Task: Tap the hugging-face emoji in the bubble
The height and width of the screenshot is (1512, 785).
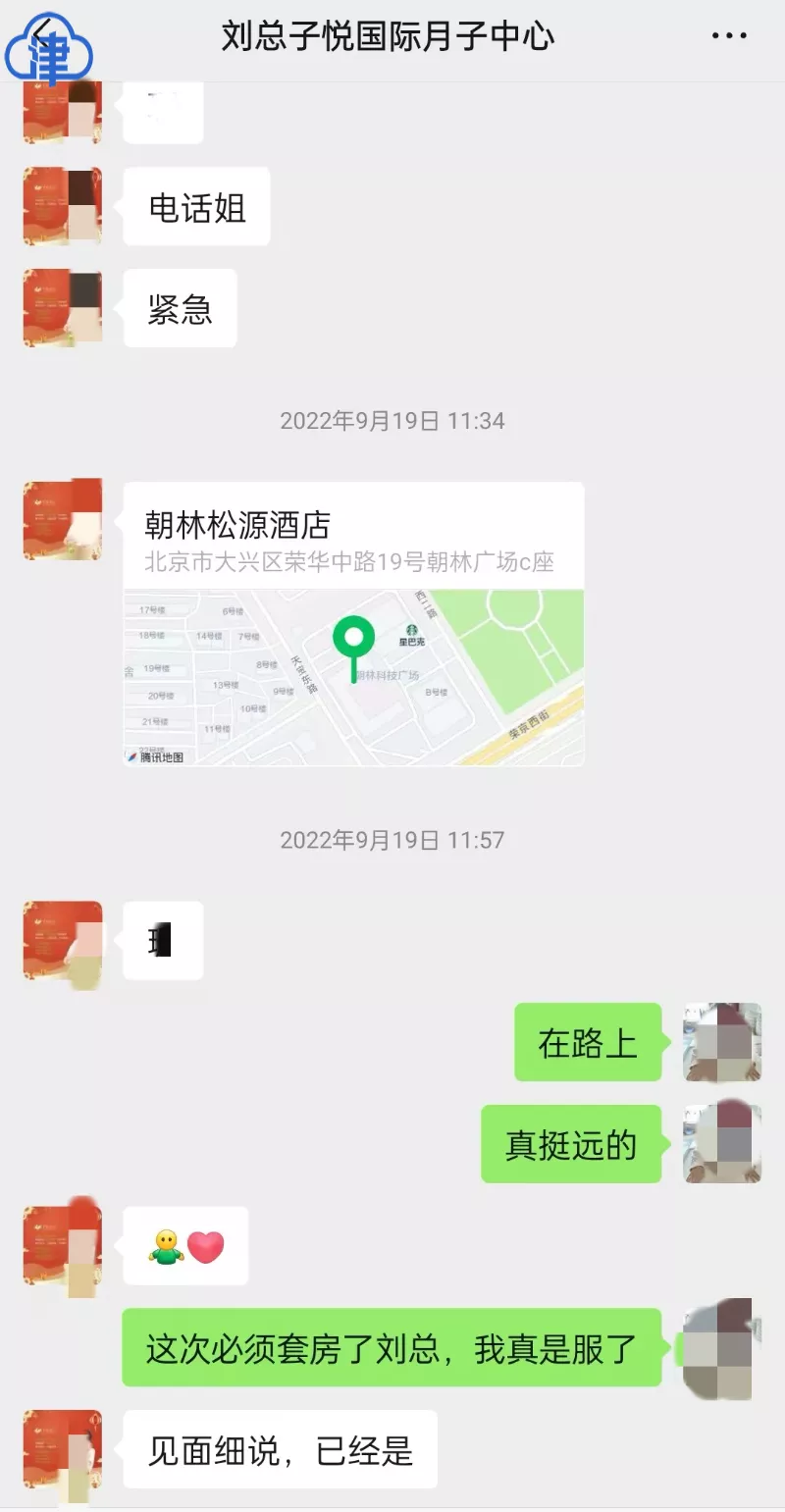Action: 167,1246
